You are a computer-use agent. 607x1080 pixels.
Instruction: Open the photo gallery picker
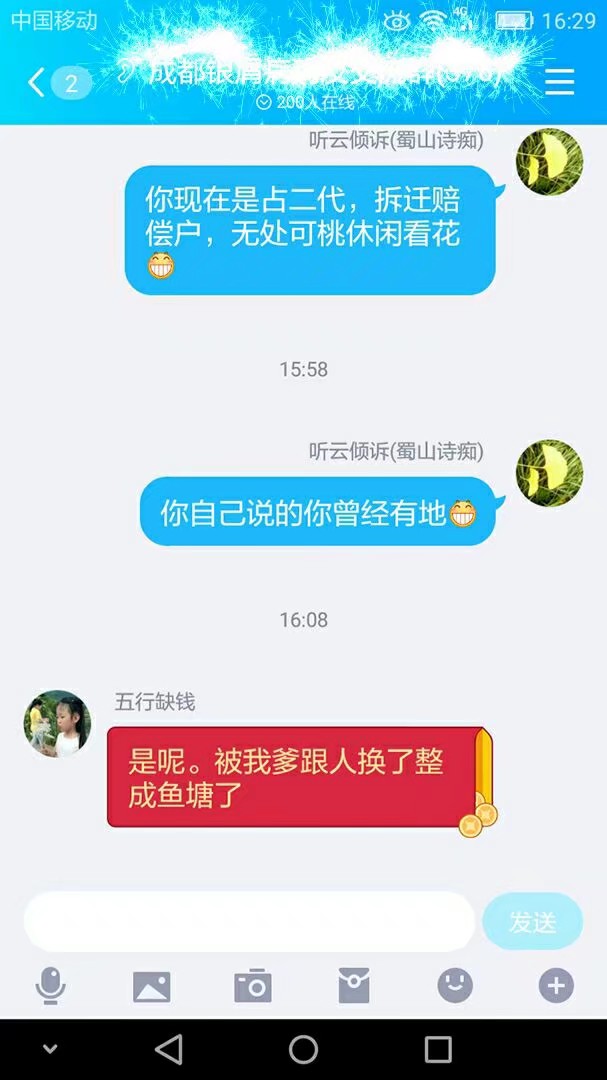(152, 986)
